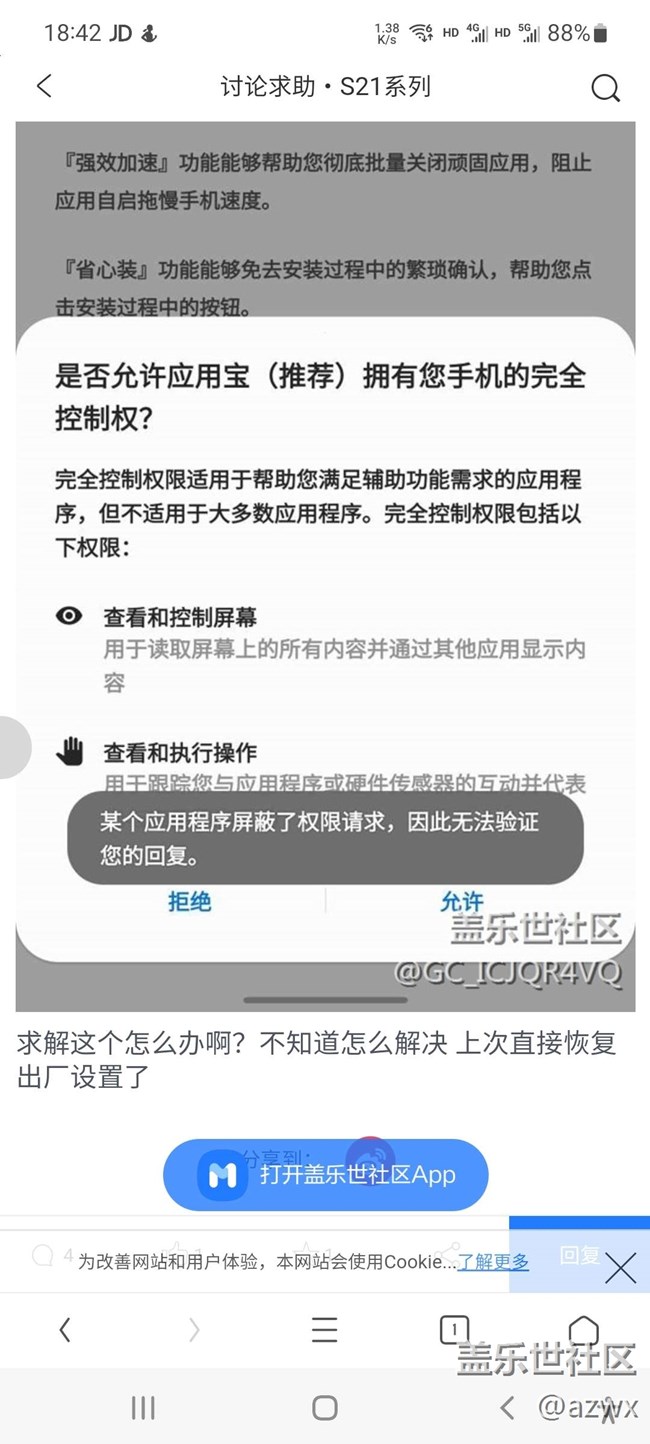Go back using the top-left arrow

[44, 87]
